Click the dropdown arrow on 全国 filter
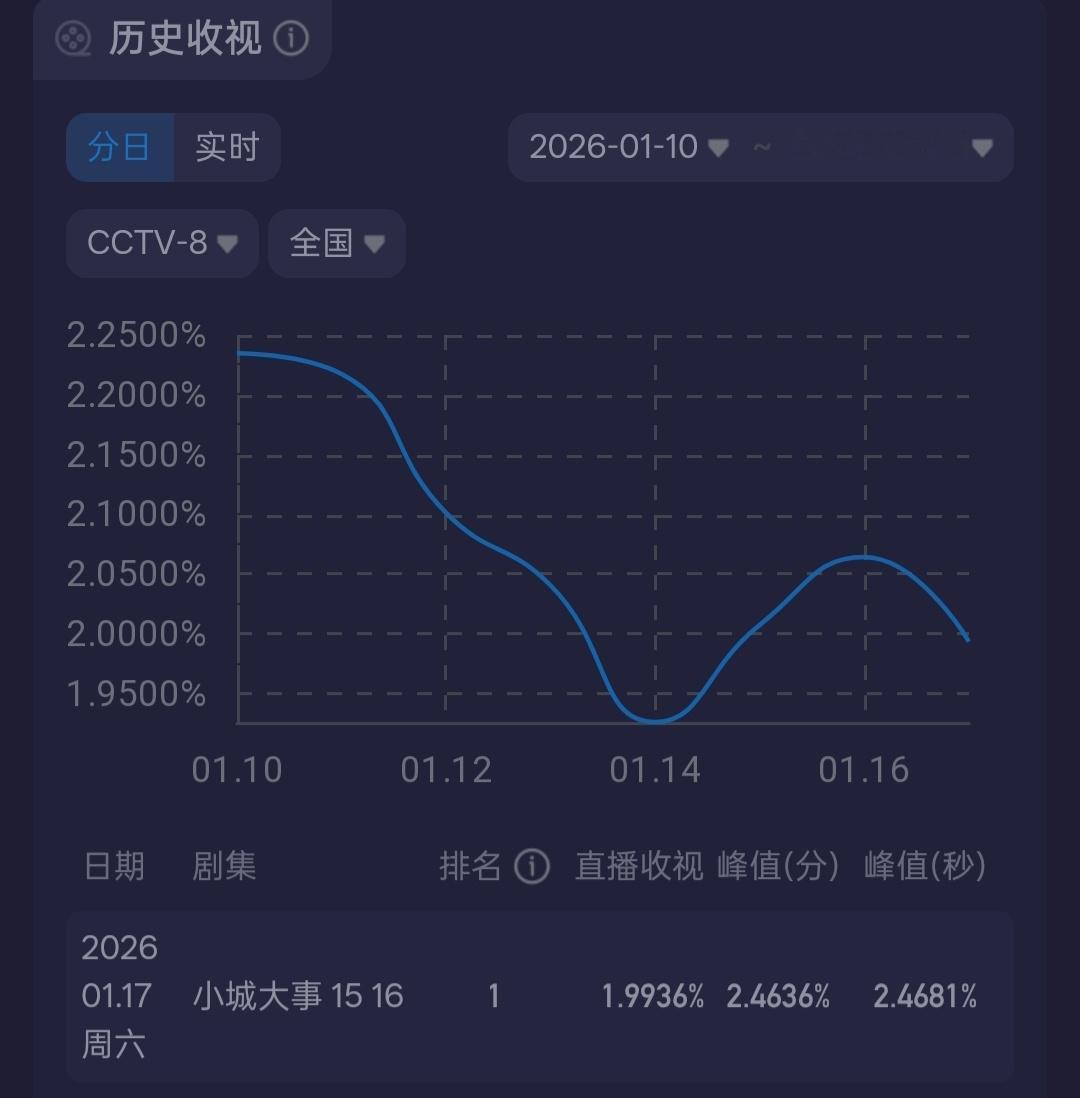The height and width of the screenshot is (1098, 1080). click(x=375, y=243)
